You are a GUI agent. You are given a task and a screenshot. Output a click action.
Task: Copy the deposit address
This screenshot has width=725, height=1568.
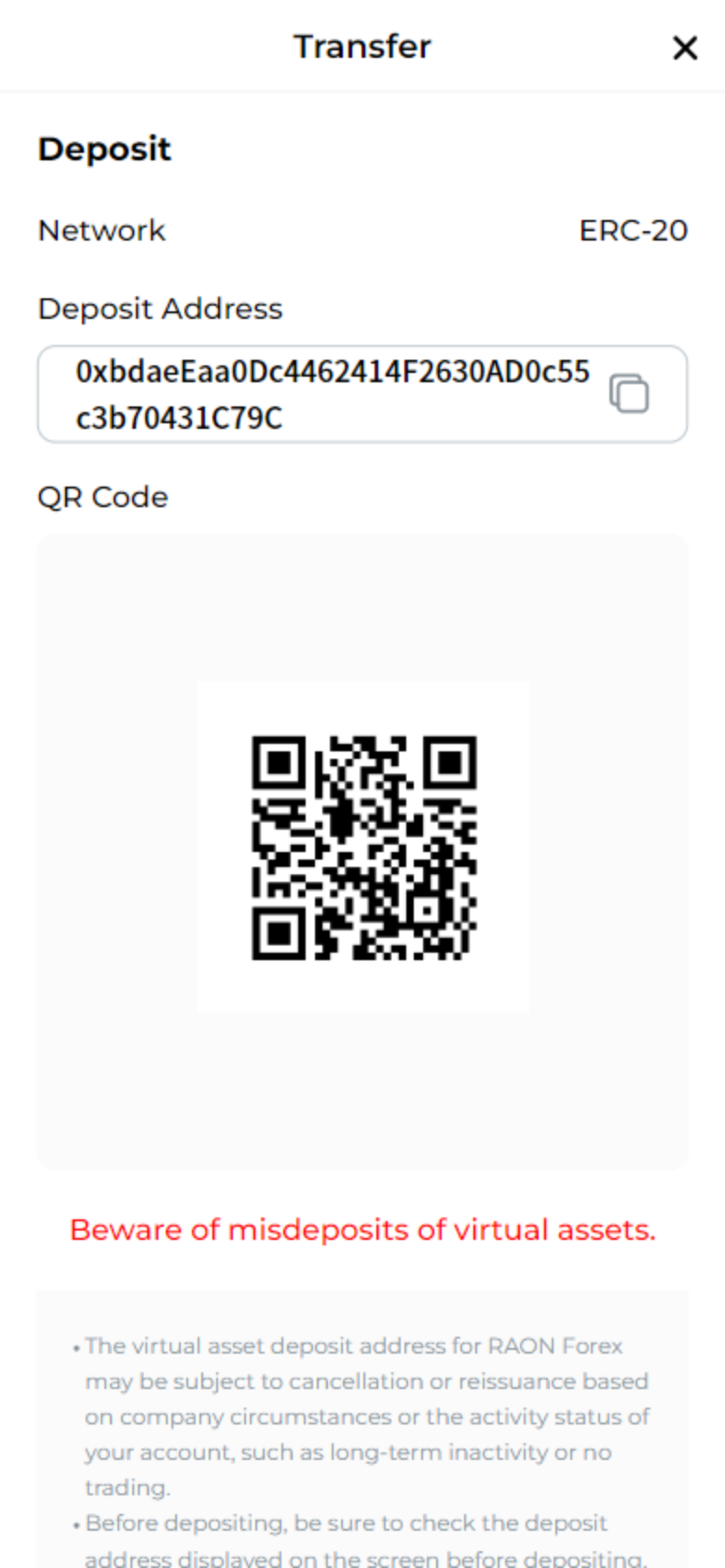point(629,393)
